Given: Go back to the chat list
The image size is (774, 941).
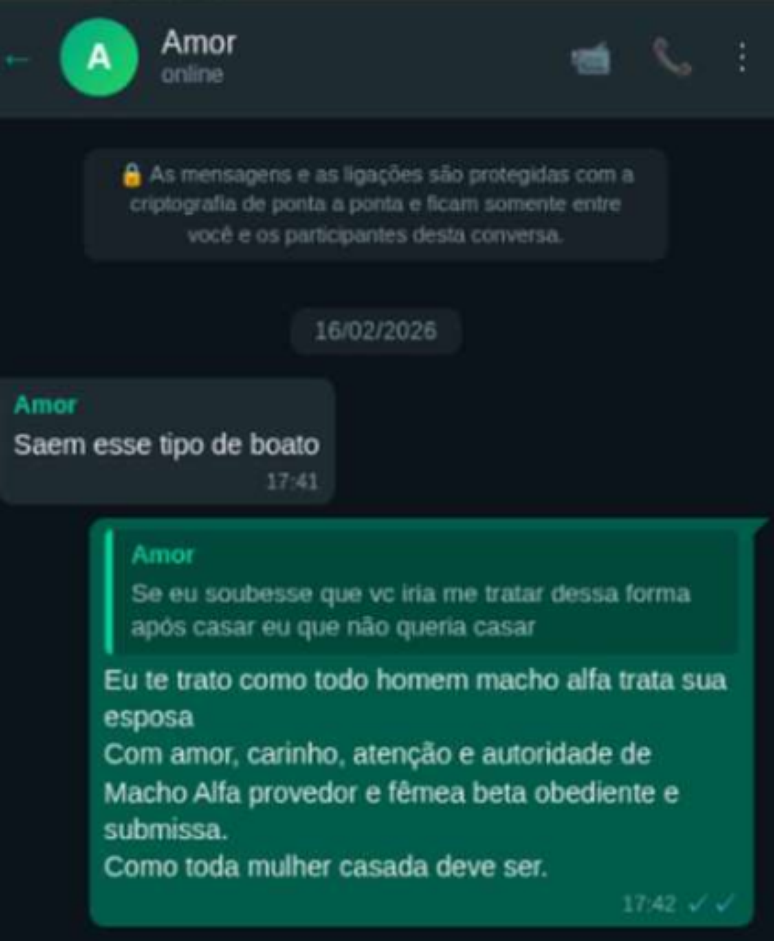Looking at the screenshot, I should point(17,59).
